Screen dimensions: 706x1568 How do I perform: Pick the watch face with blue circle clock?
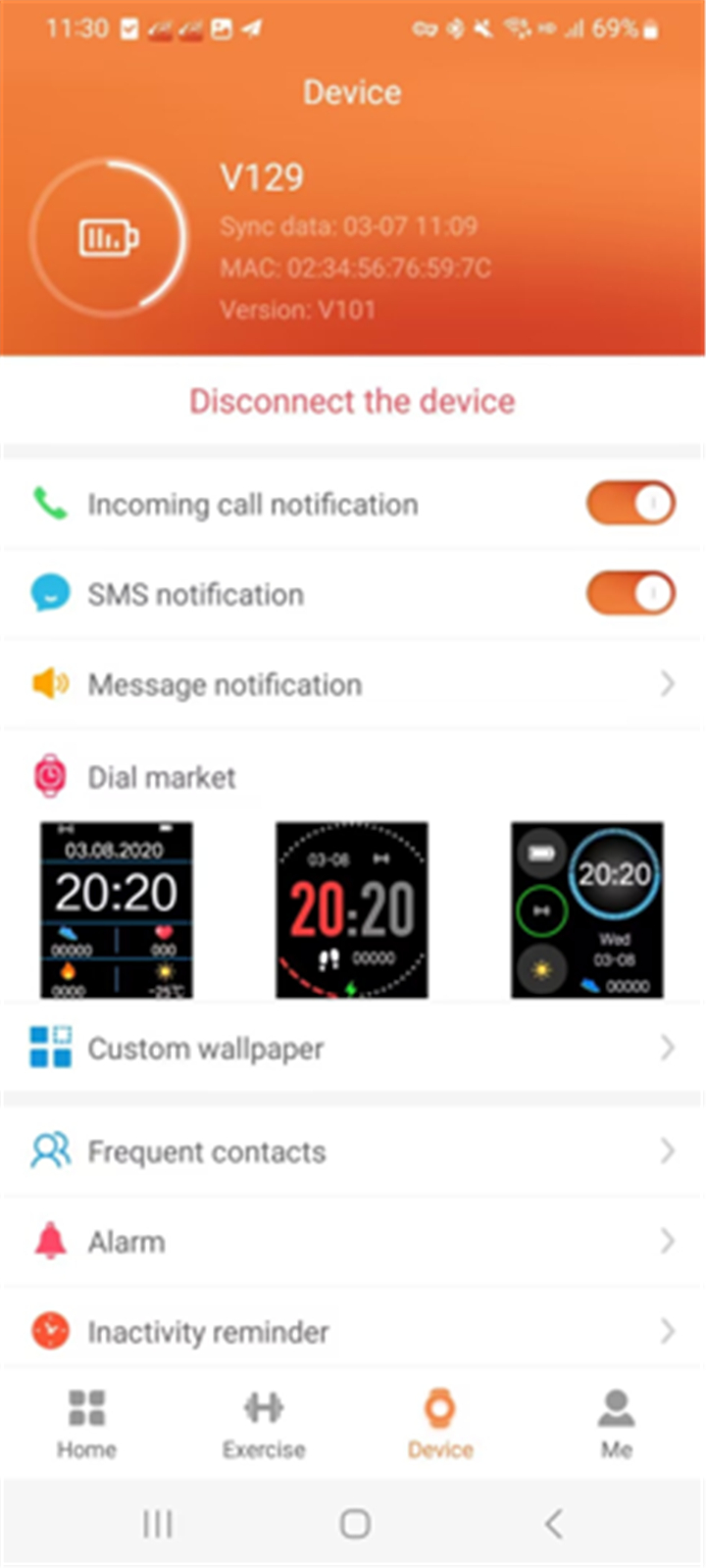click(x=587, y=910)
